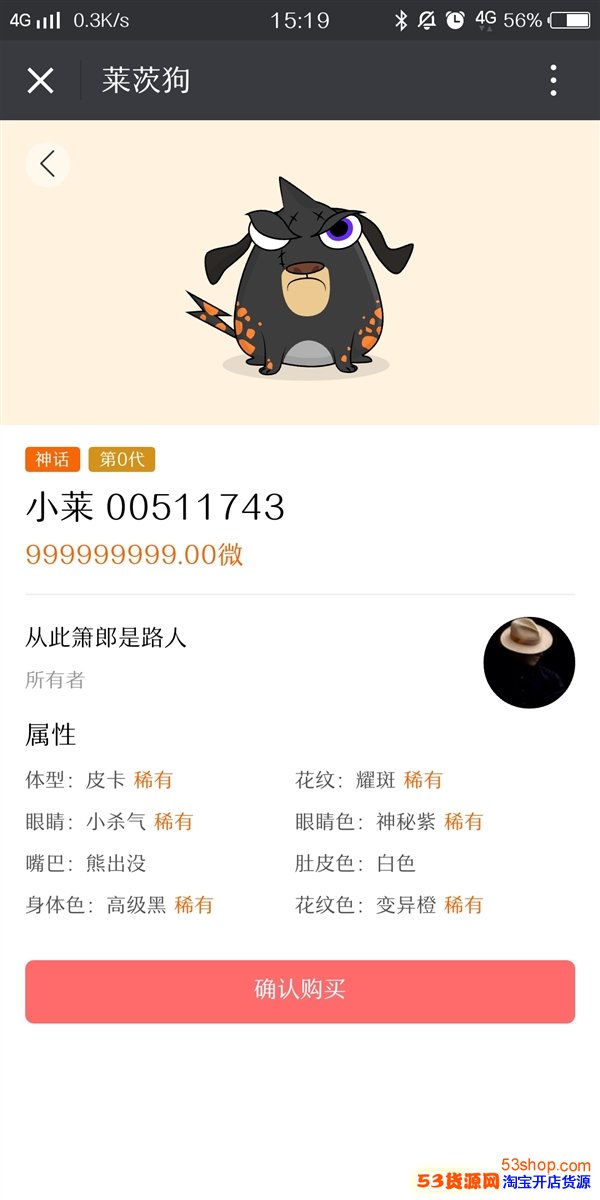Viewport: 600px width, 1200px height.
Task: Go back with the arrow on the dog image
Action: 47,163
